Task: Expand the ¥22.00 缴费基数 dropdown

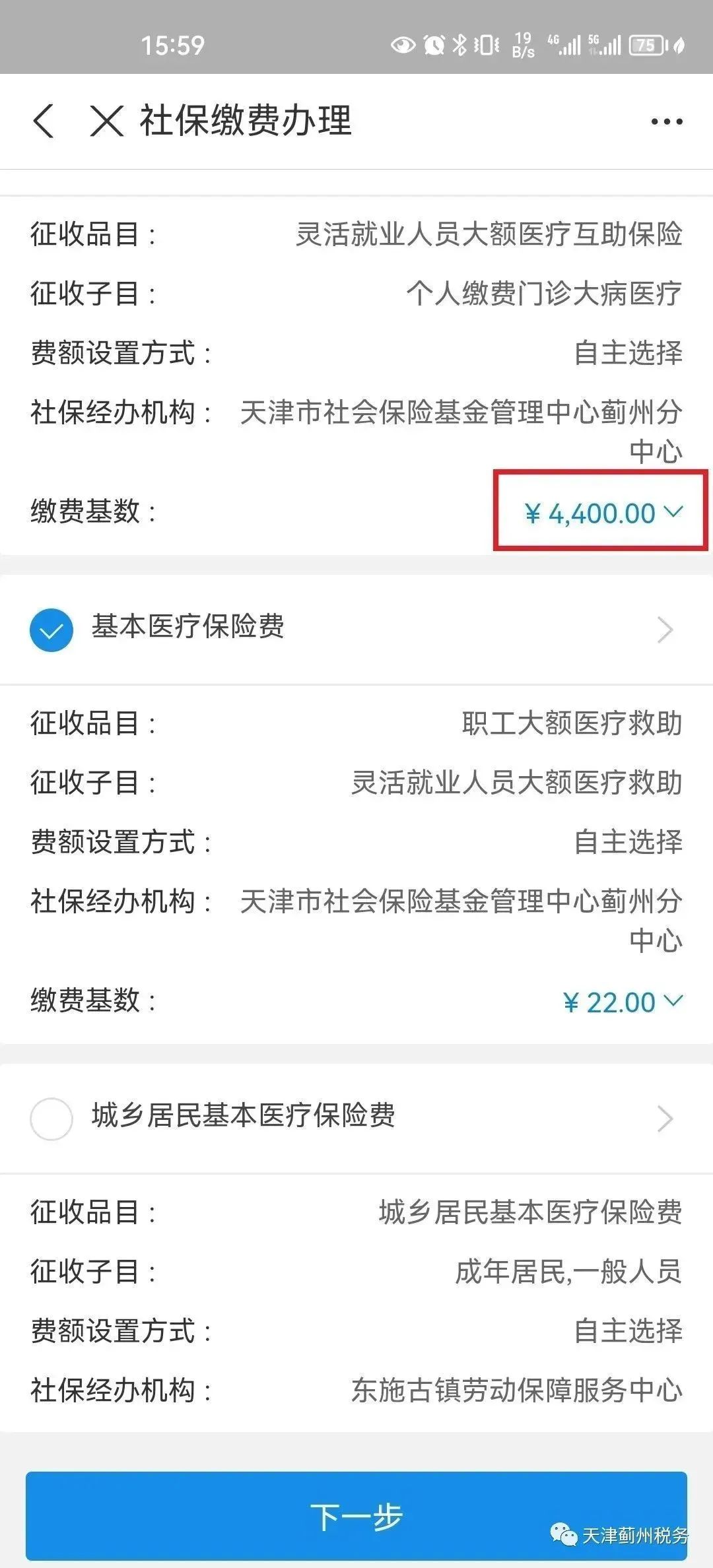Action: [x=623, y=1002]
